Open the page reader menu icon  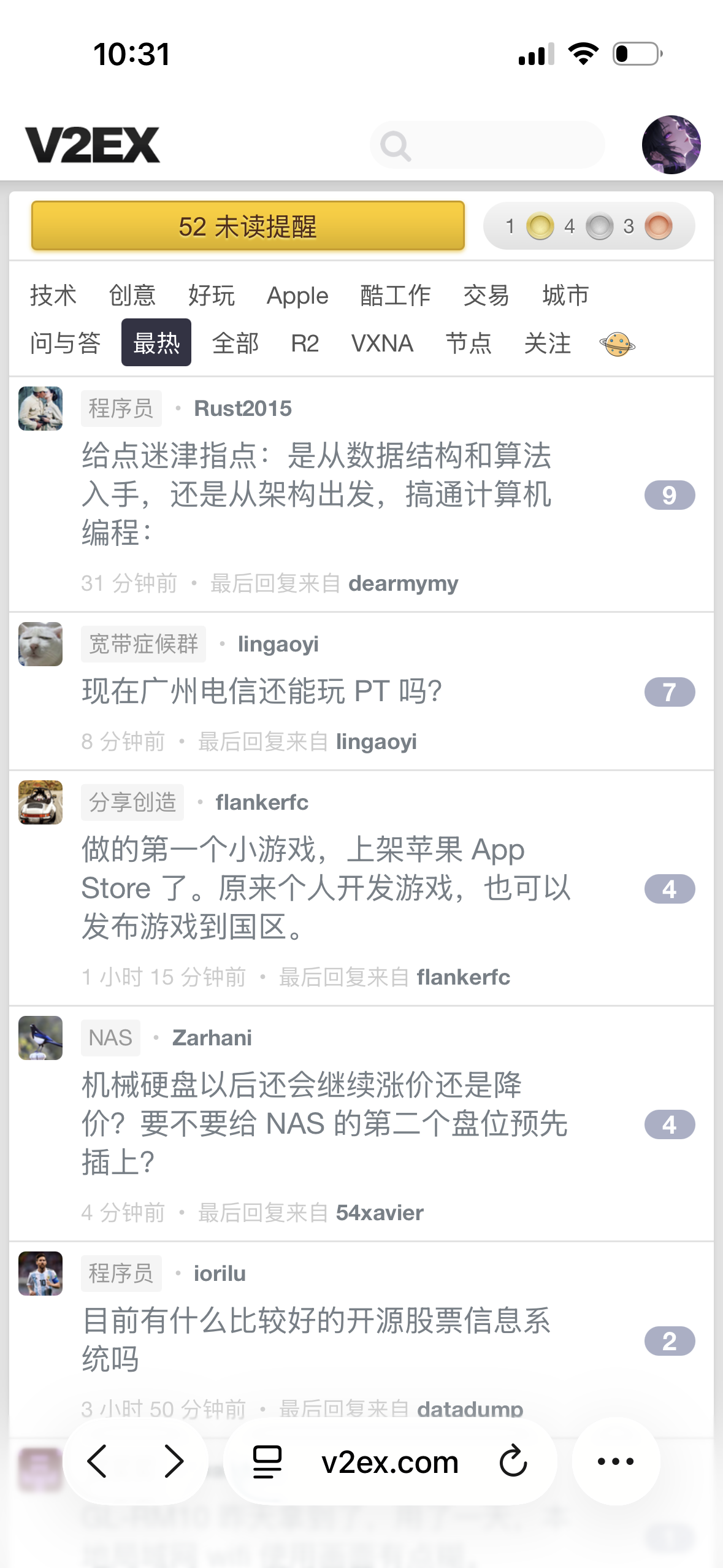[x=267, y=1461]
